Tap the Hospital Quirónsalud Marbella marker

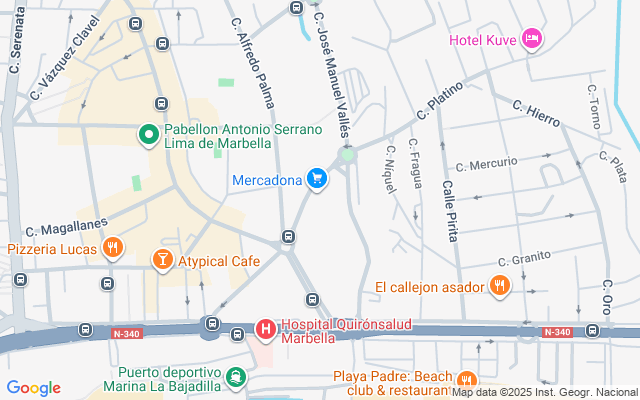[266, 329]
